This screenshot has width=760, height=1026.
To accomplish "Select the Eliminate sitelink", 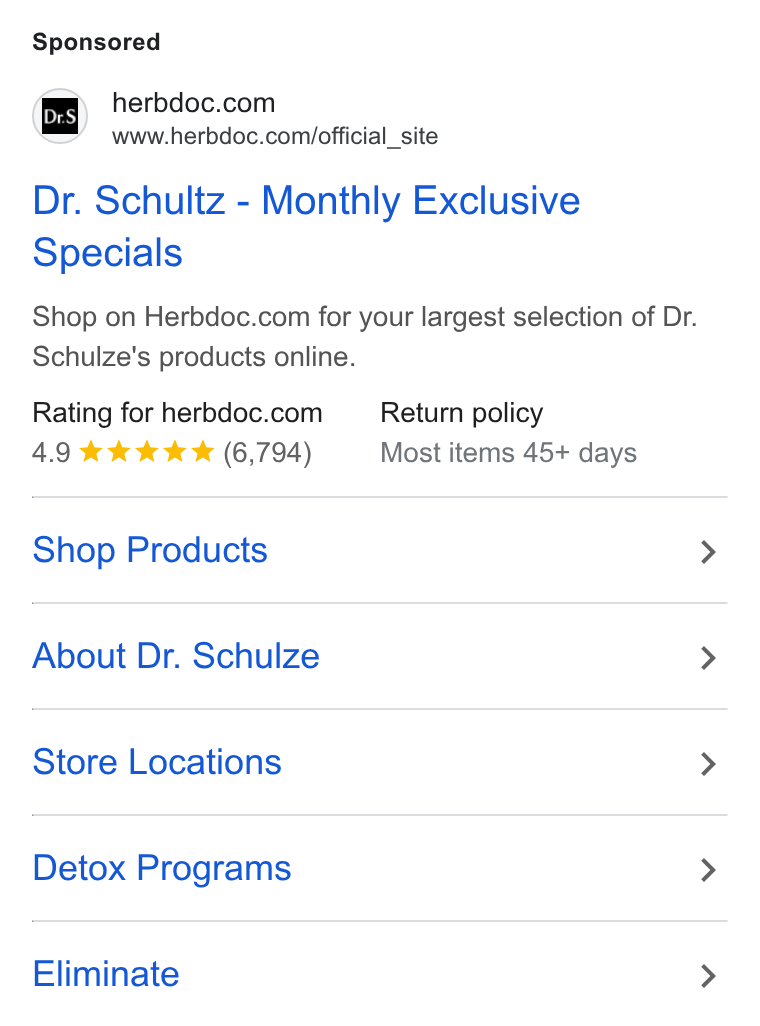I will click(x=380, y=974).
